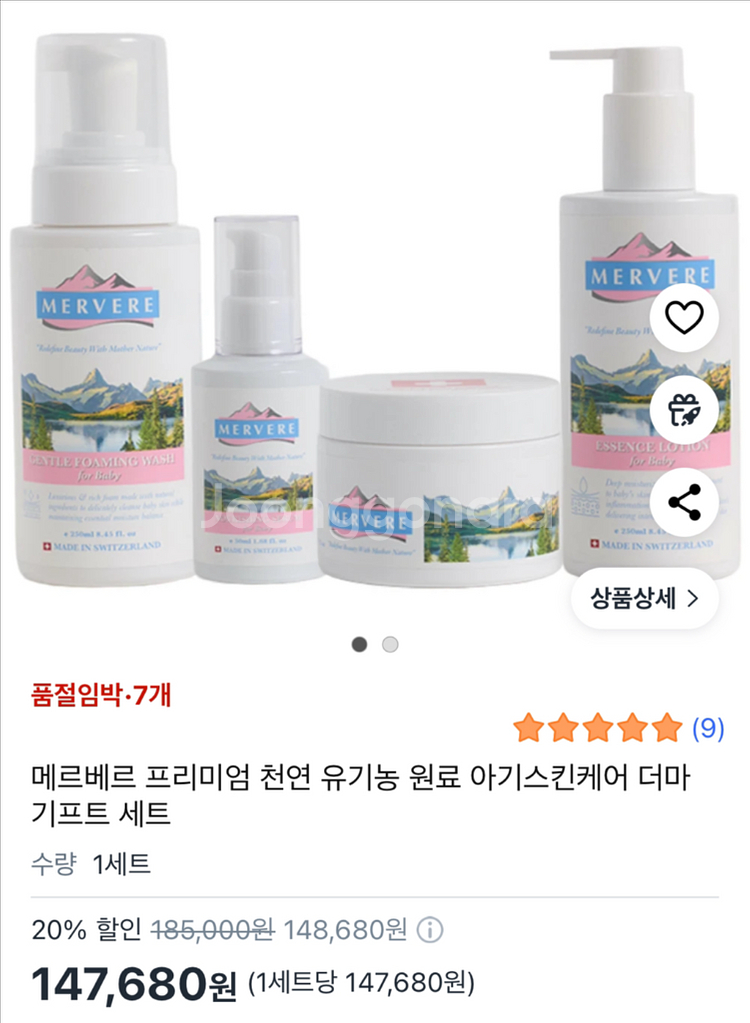Jump to the second product image dot

pyautogui.click(x=390, y=644)
